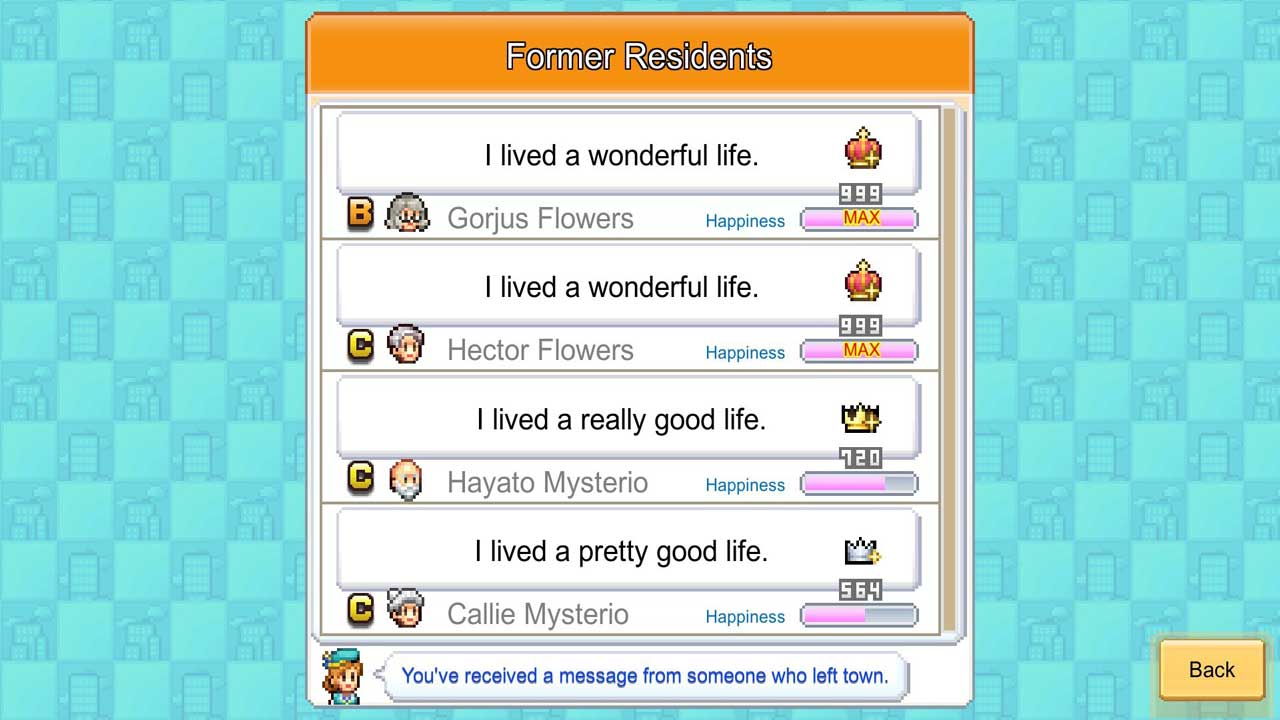The image size is (1280, 720).
Task: Tap the Back button
Action: click(x=1211, y=670)
